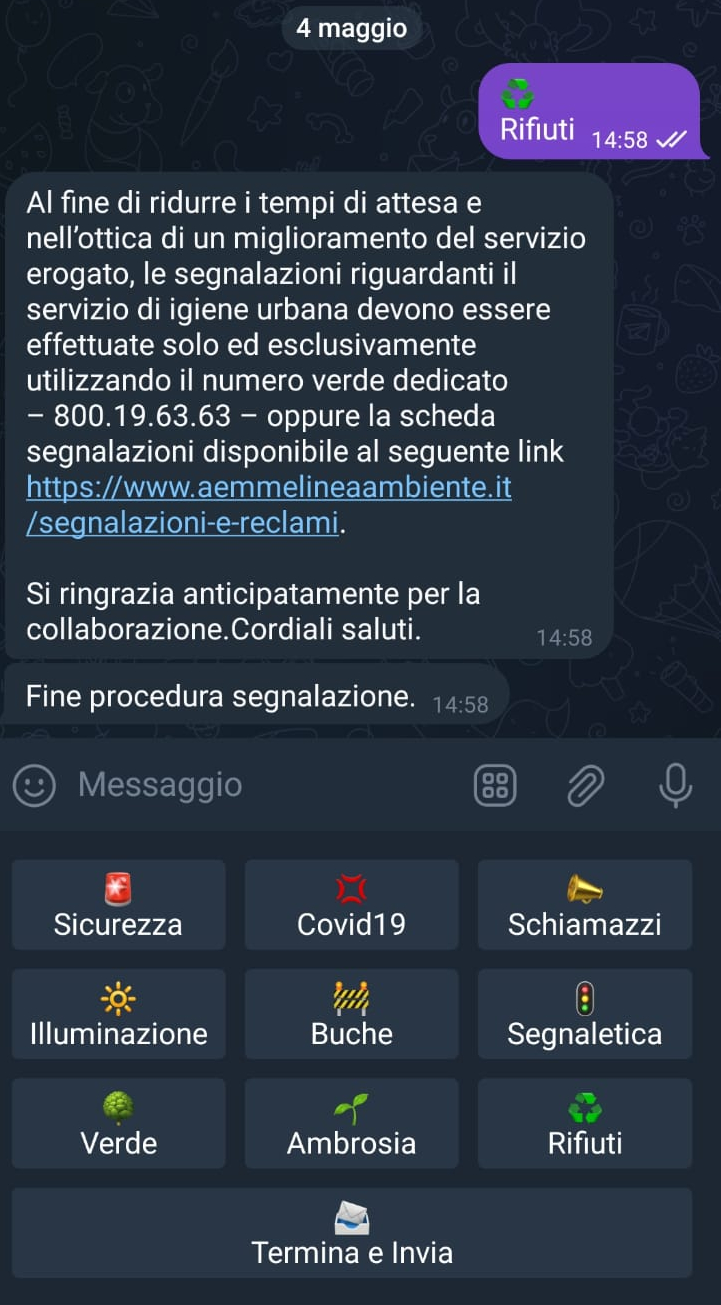
Task: Report Schiamazzi
Action: click(x=584, y=905)
